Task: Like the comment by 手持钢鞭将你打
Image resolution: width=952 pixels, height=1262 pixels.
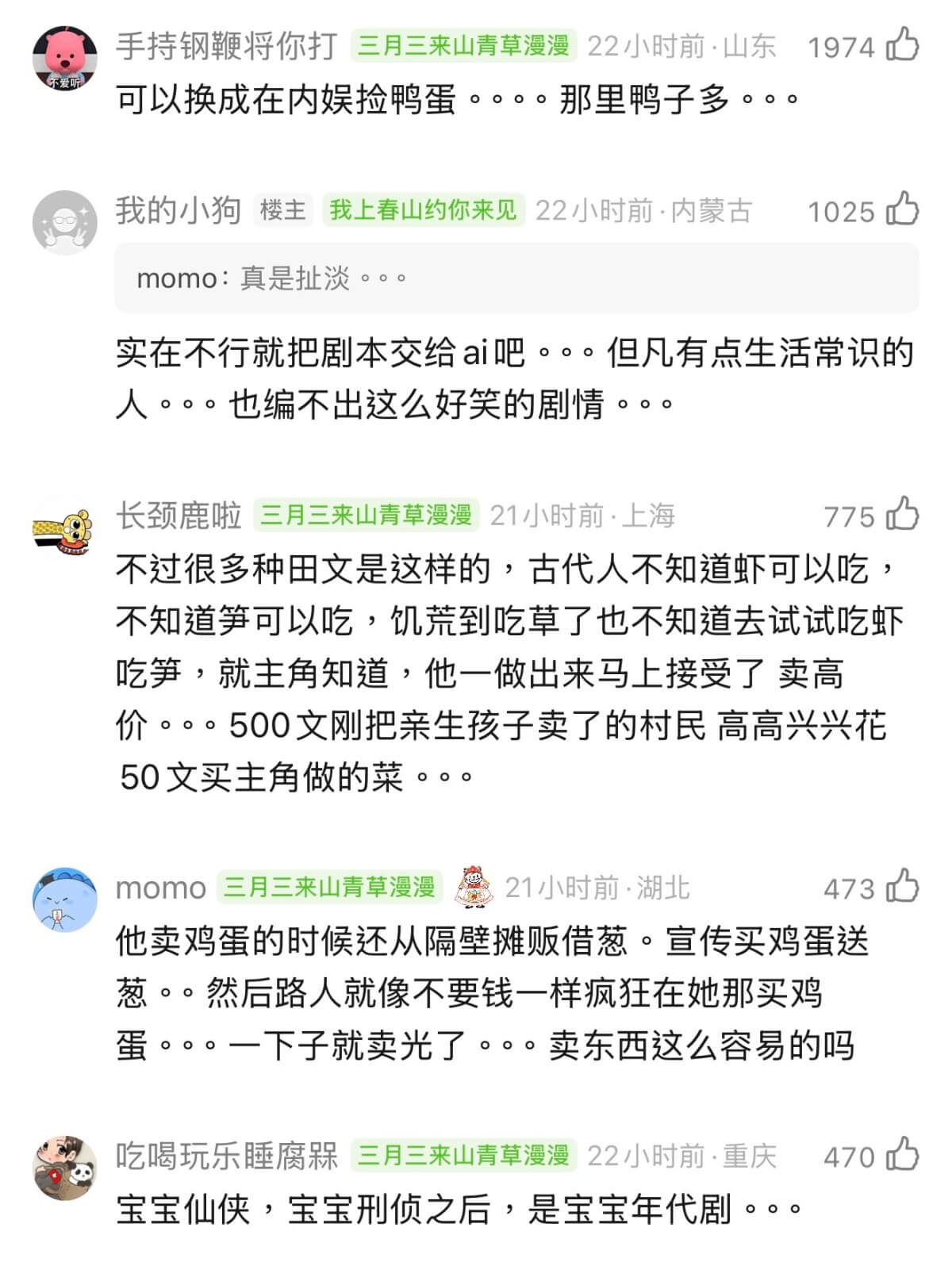Action: [902, 45]
